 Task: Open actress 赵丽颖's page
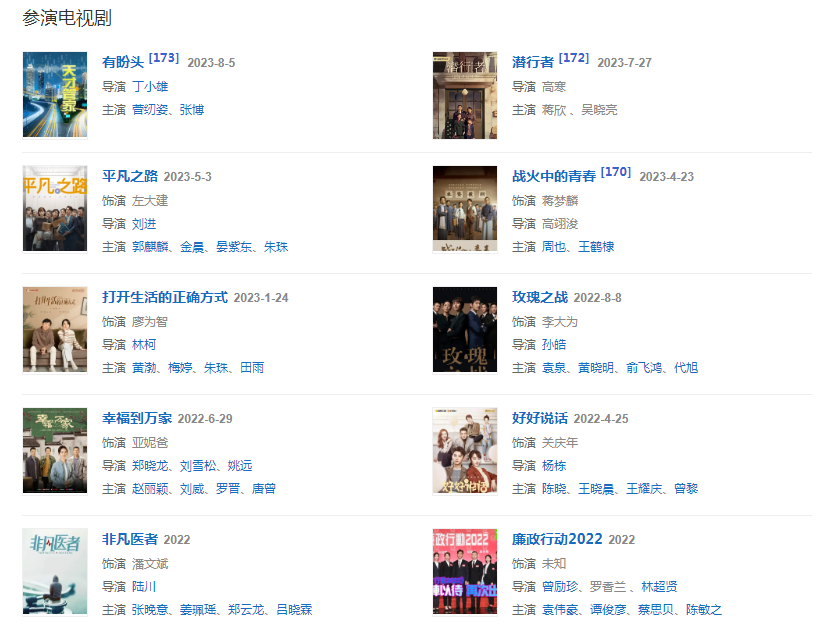pos(152,488)
